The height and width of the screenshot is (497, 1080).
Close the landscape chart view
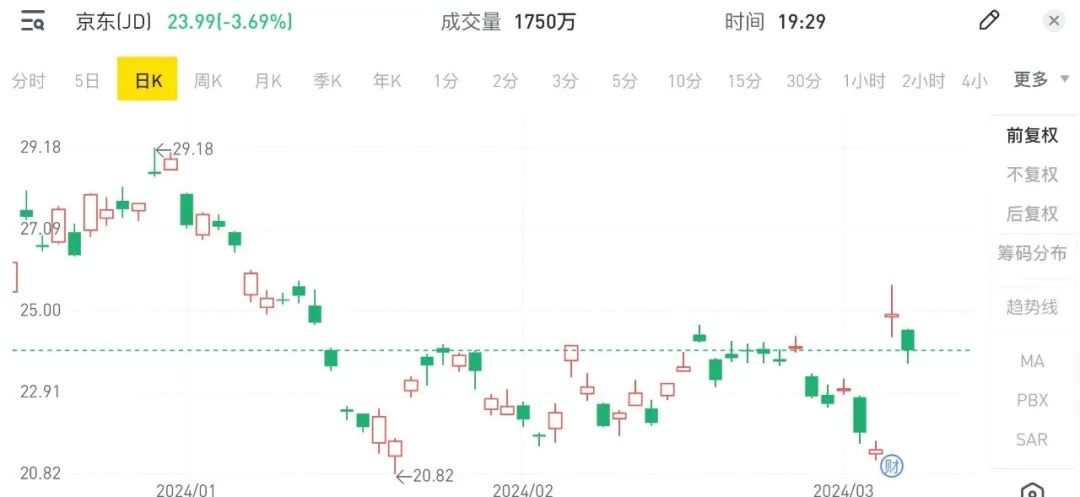point(1053,21)
